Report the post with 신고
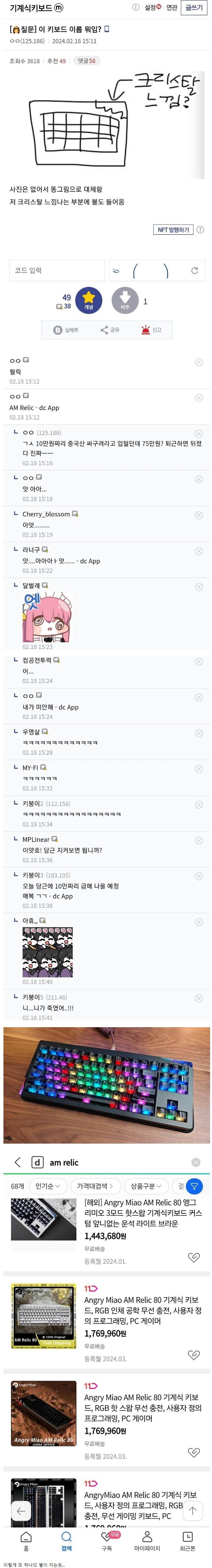Image resolution: width=212 pixels, height=1568 pixels. pyautogui.click(x=151, y=330)
